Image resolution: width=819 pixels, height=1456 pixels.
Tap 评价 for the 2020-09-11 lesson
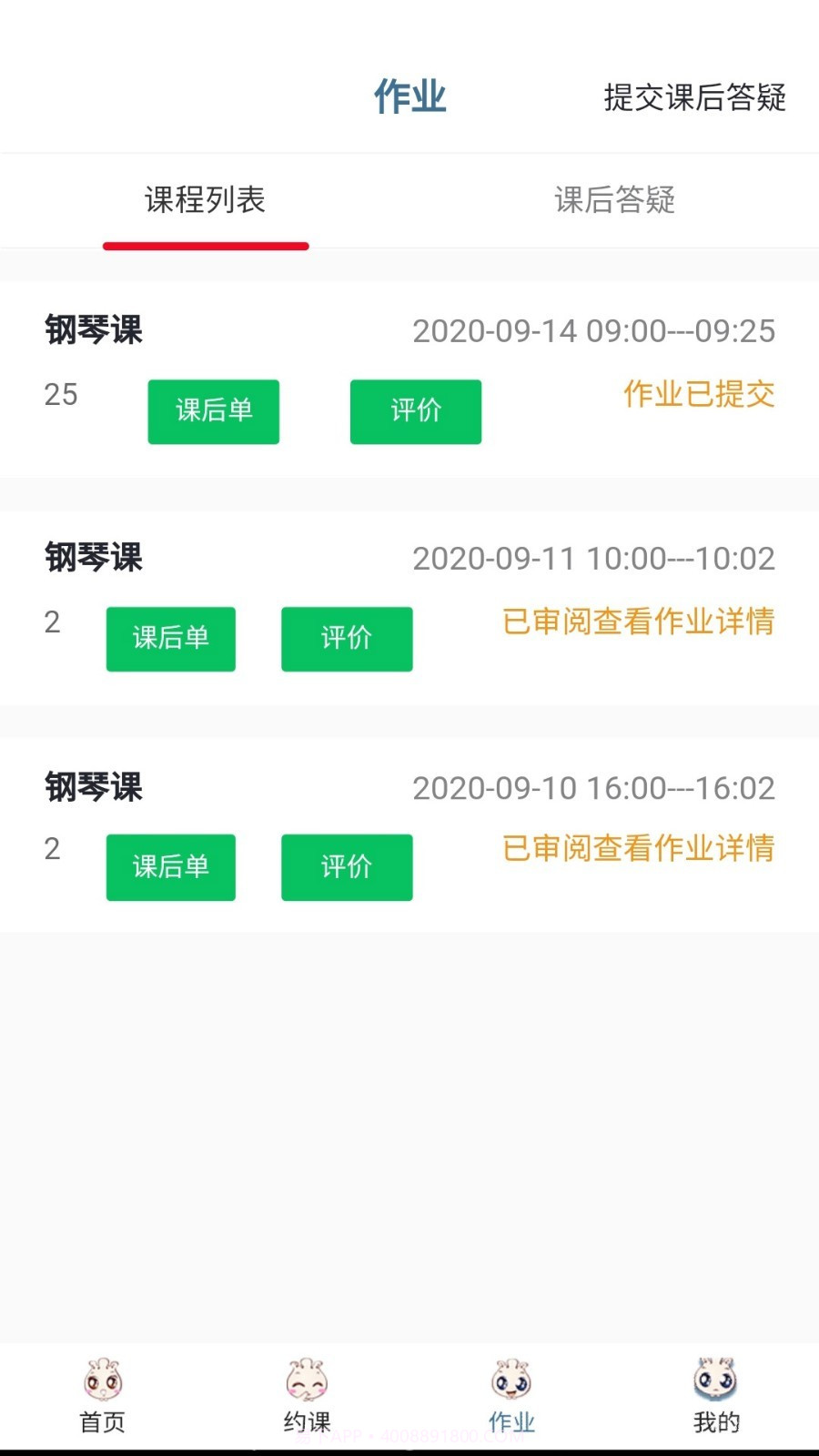tap(346, 639)
